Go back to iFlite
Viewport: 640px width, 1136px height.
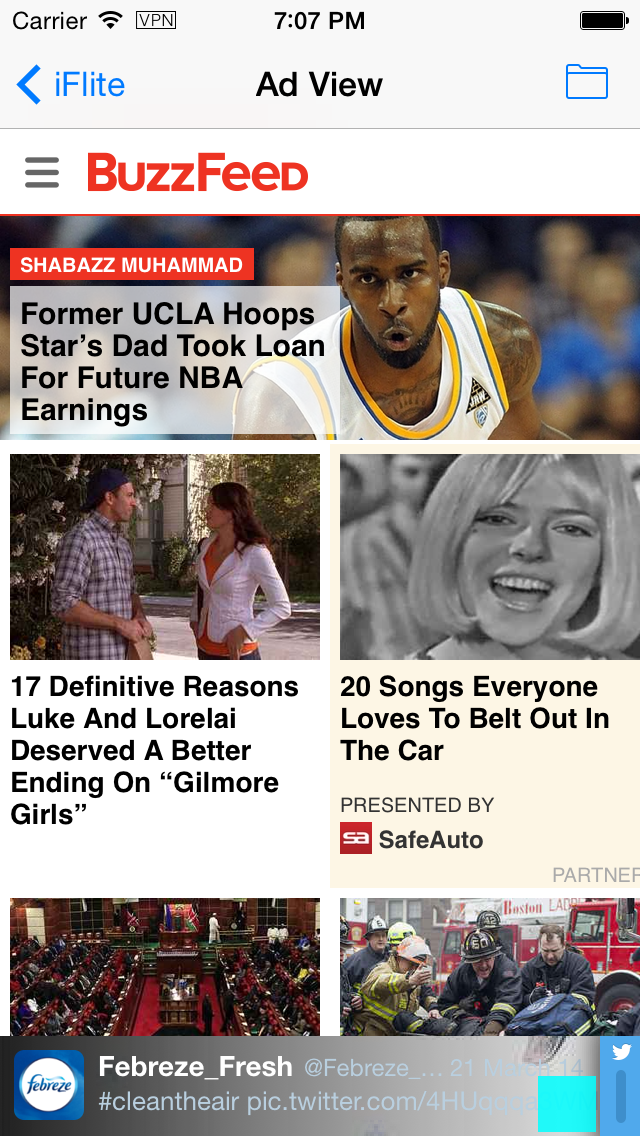[70, 85]
